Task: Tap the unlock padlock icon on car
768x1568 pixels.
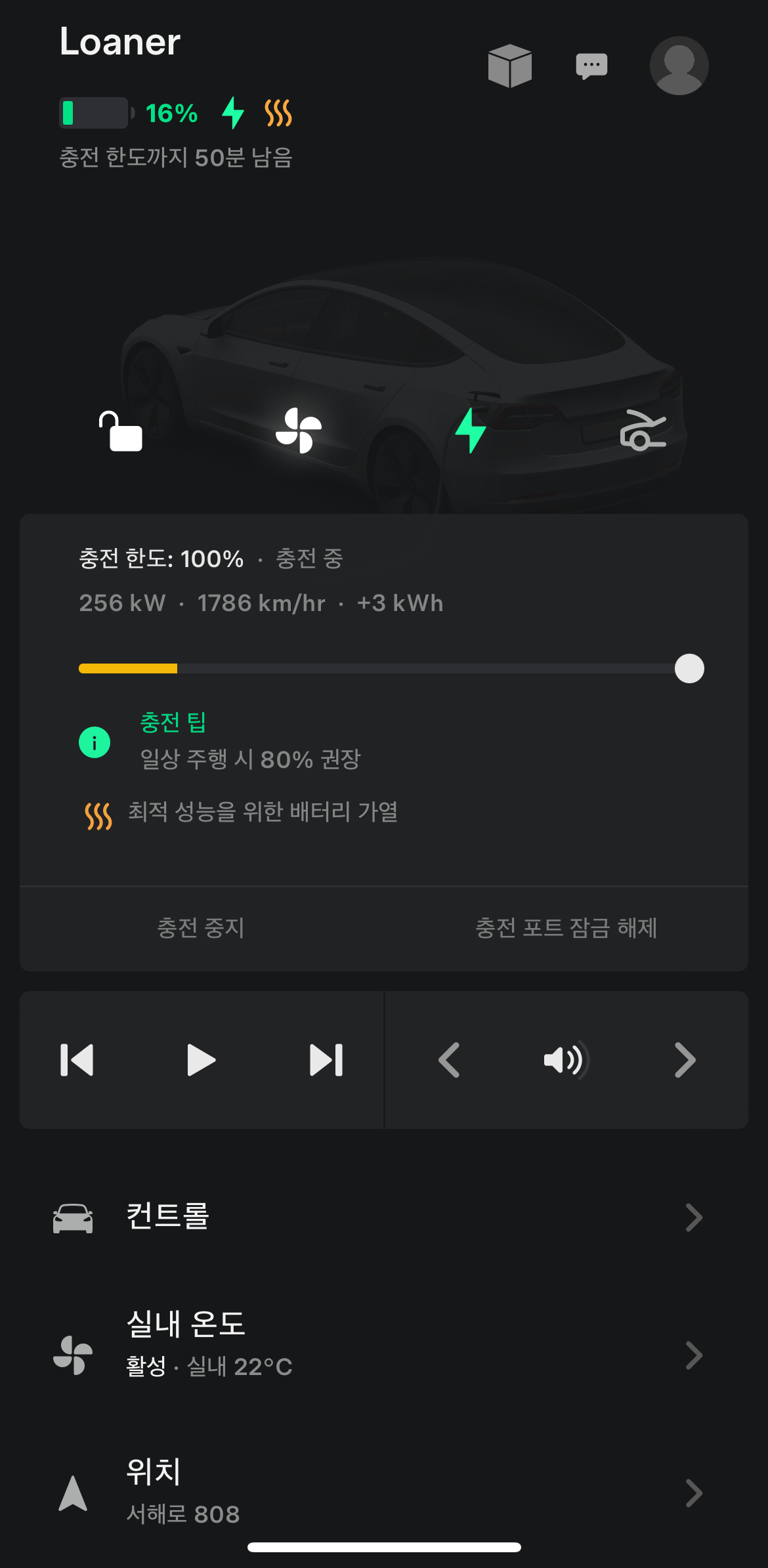Action: coord(120,431)
